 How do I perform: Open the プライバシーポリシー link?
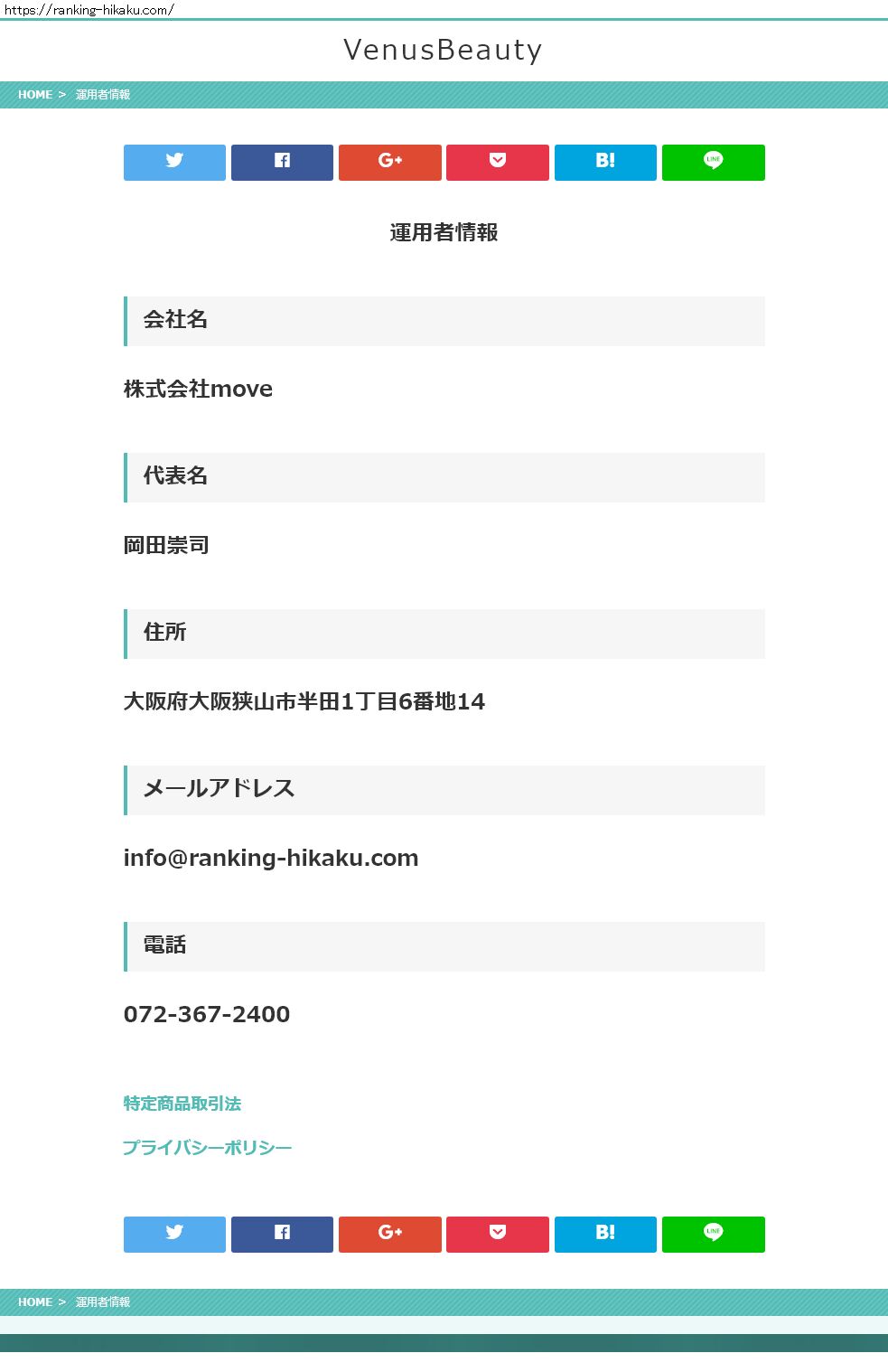point(208,1148)
